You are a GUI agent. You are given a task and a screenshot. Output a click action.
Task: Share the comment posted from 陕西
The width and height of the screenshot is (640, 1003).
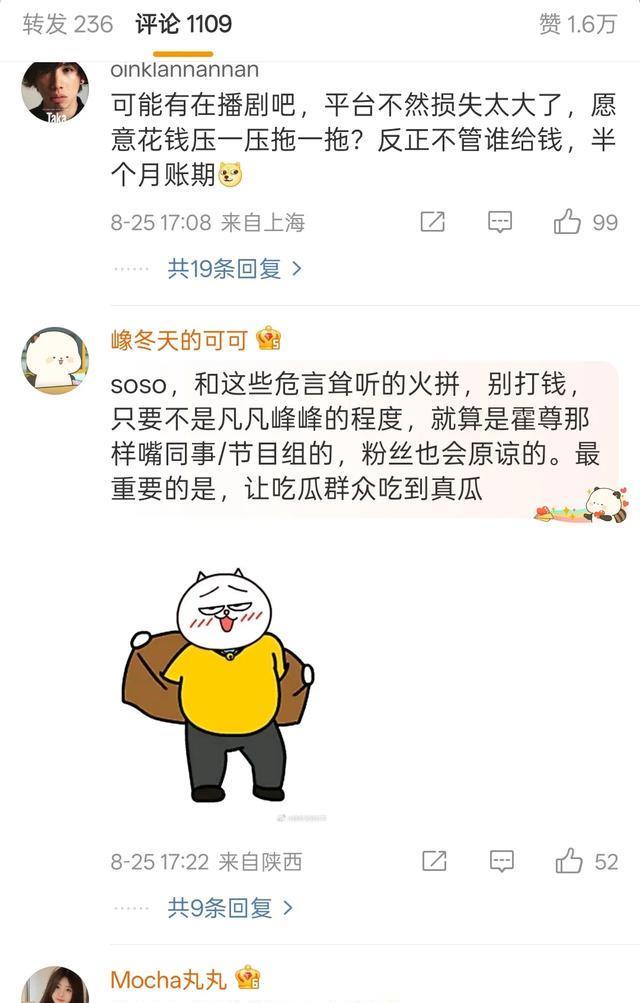click(433, 861)
